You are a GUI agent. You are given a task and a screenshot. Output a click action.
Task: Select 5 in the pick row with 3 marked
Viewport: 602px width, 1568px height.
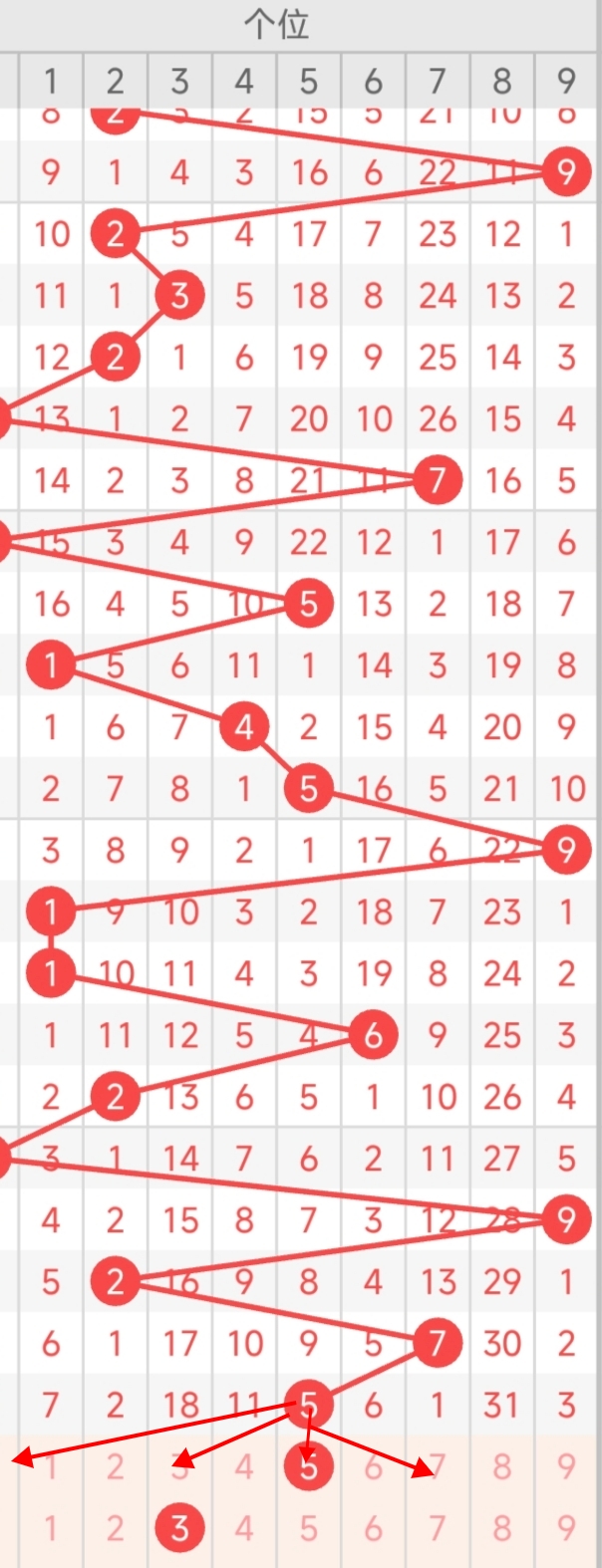pos(309,1528)
